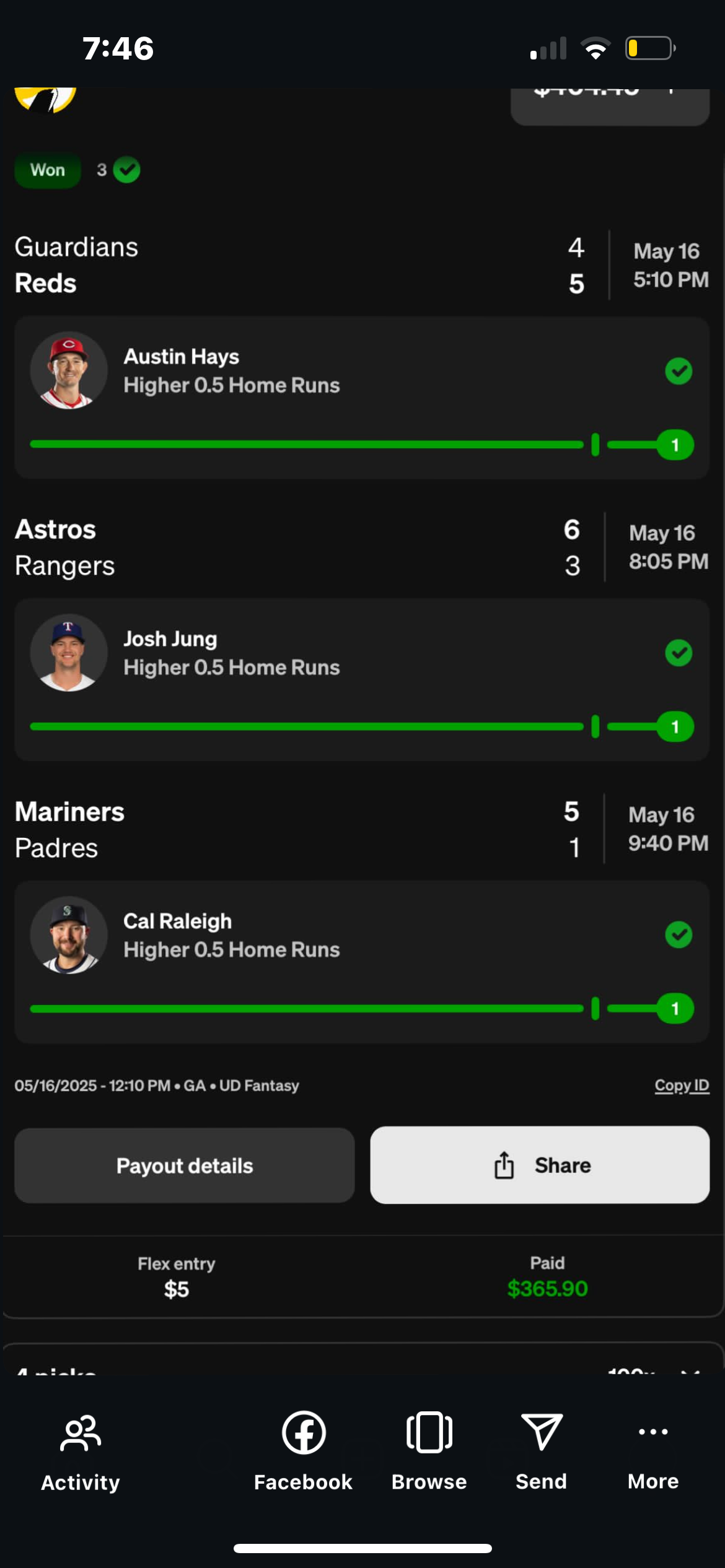Open Payout details
Viewport: 725px width, 1568px height.
184,1165
